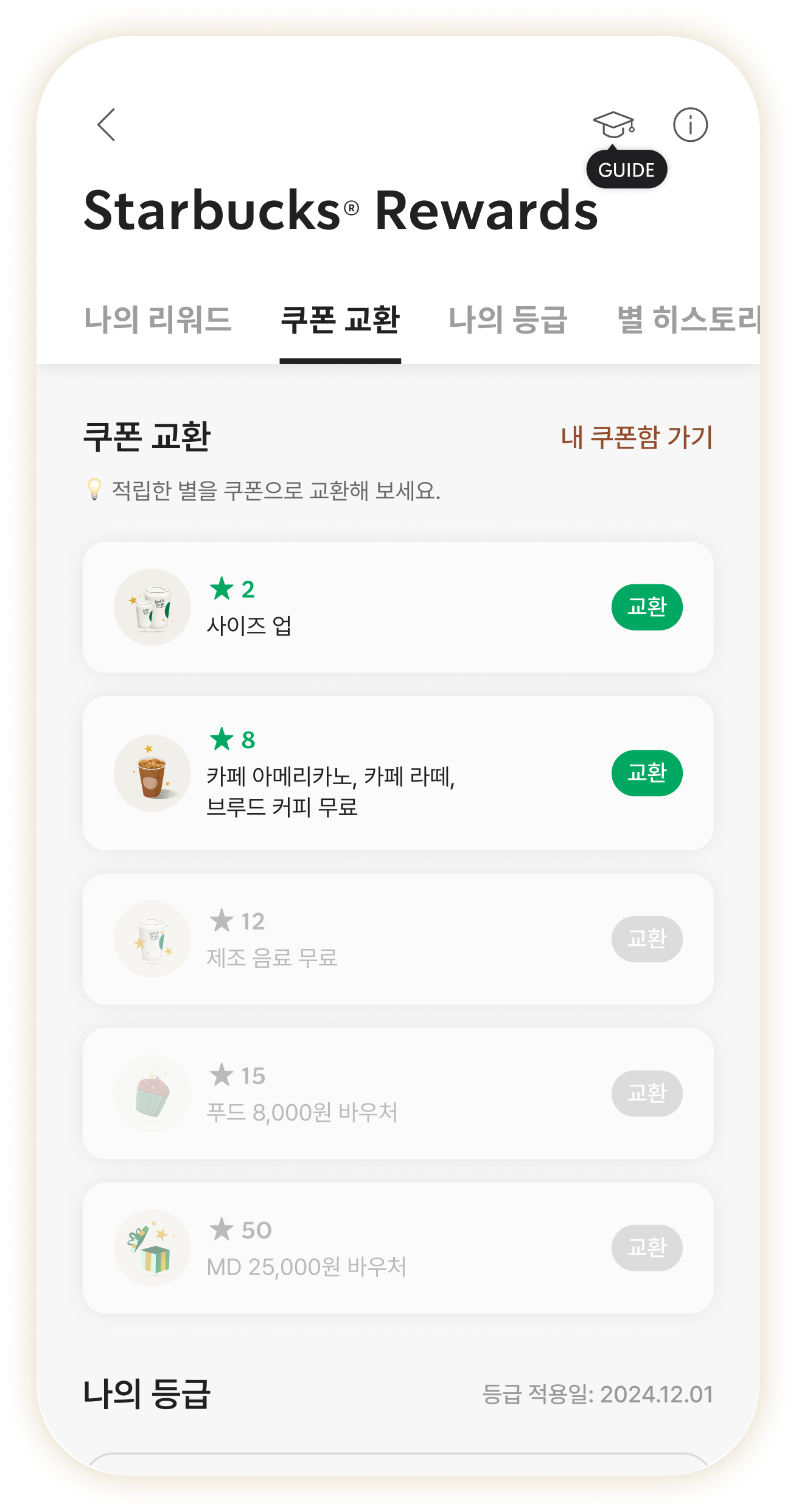Tap 교환 for MD 25,000원 바우처

646,1248
